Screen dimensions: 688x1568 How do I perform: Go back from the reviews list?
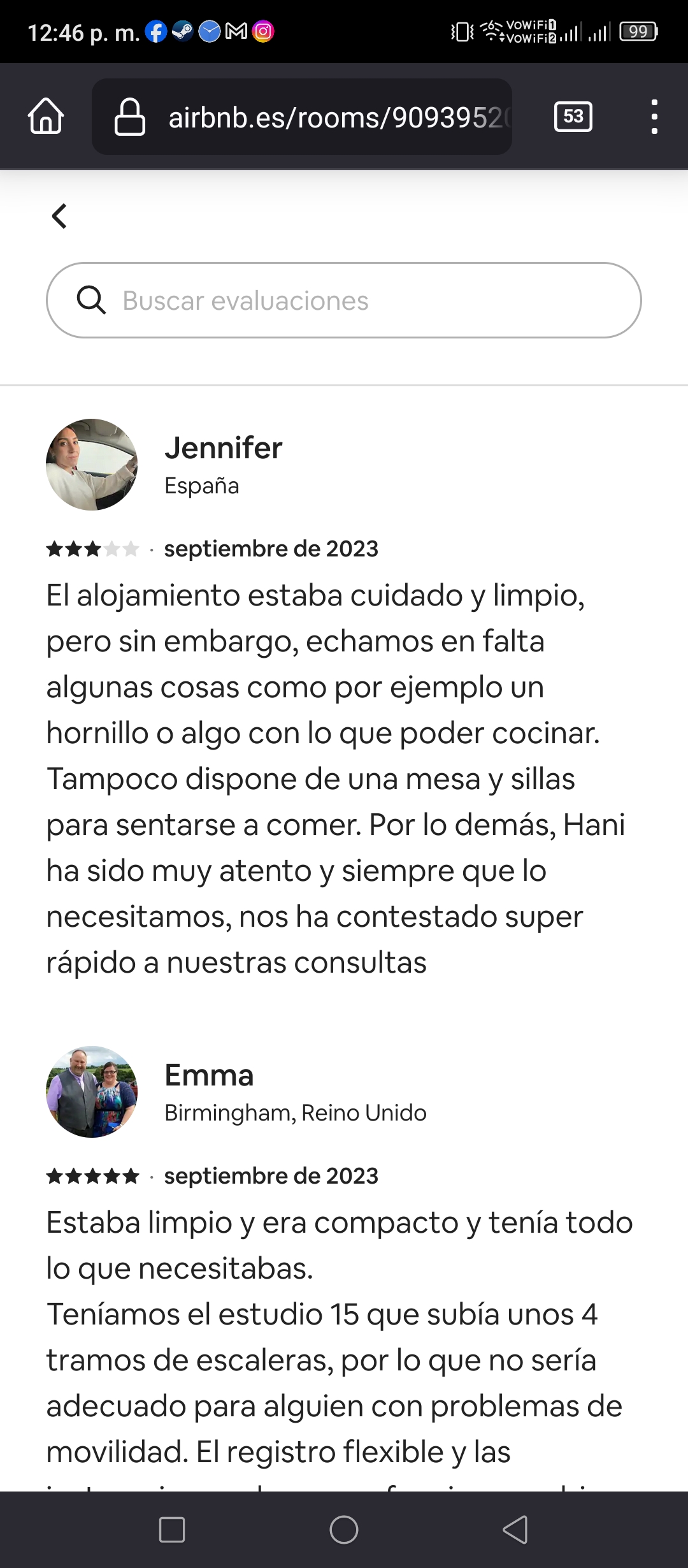point(59,216)
